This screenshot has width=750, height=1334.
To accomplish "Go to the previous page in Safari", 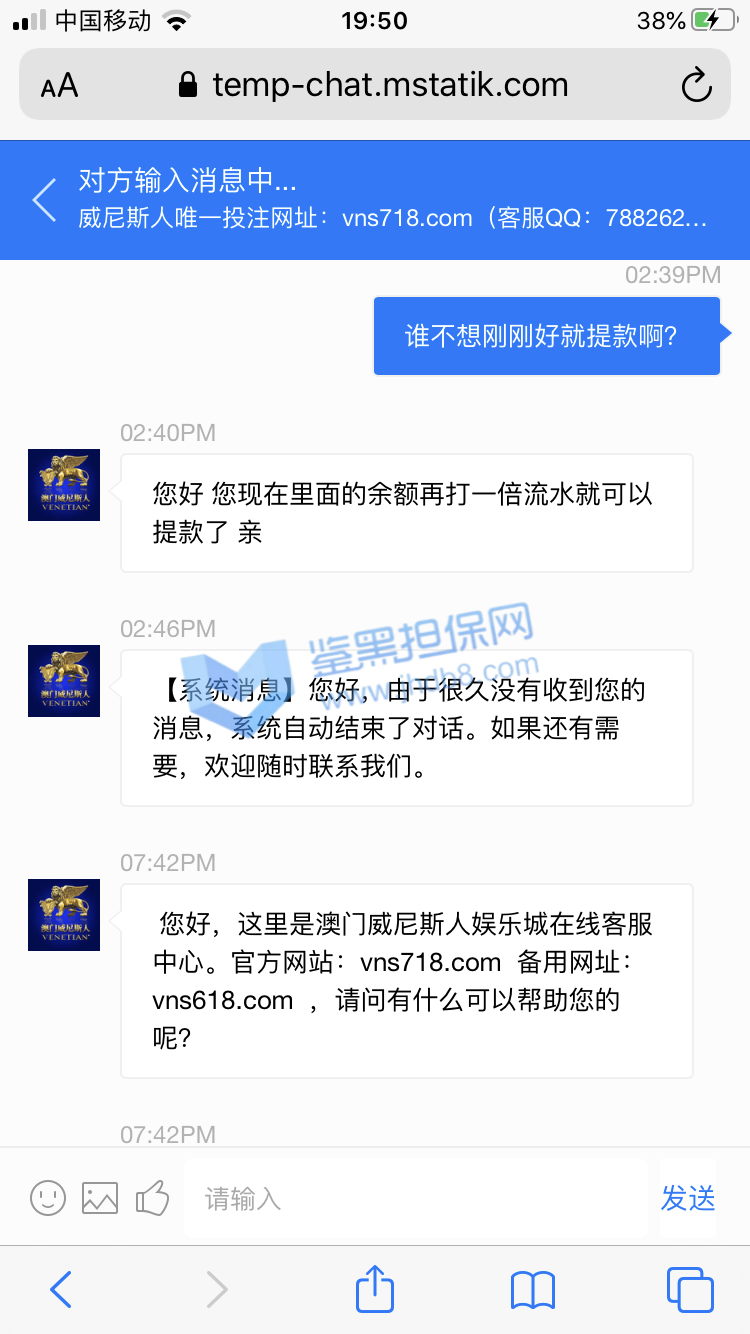I will (x=60, y=1290).
